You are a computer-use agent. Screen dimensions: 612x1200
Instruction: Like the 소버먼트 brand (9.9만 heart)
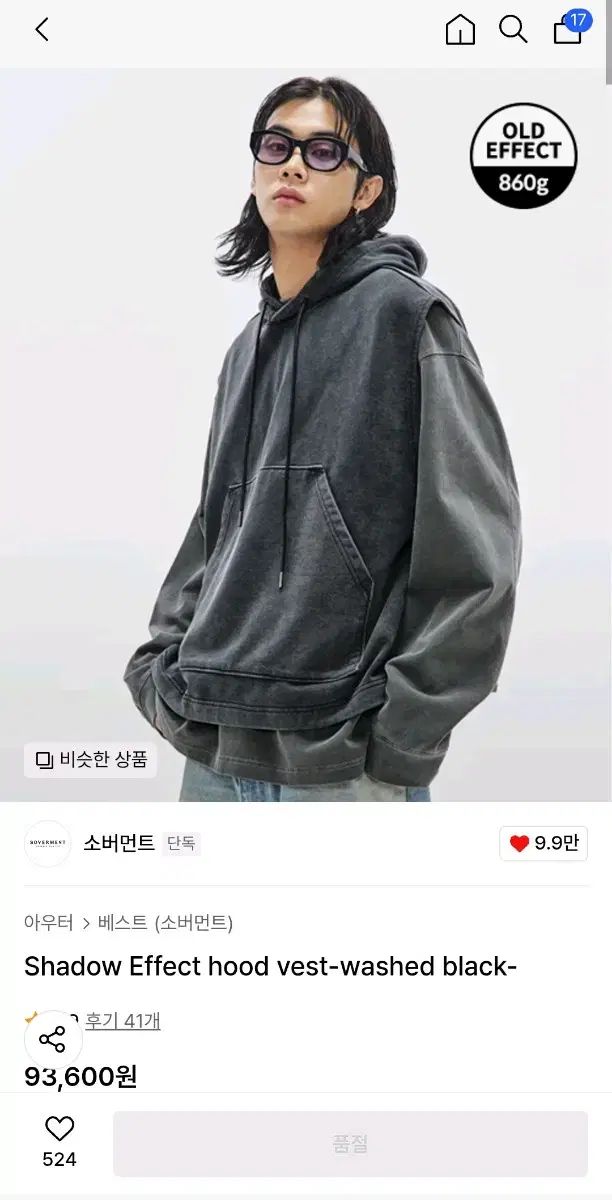click(543, 843)
